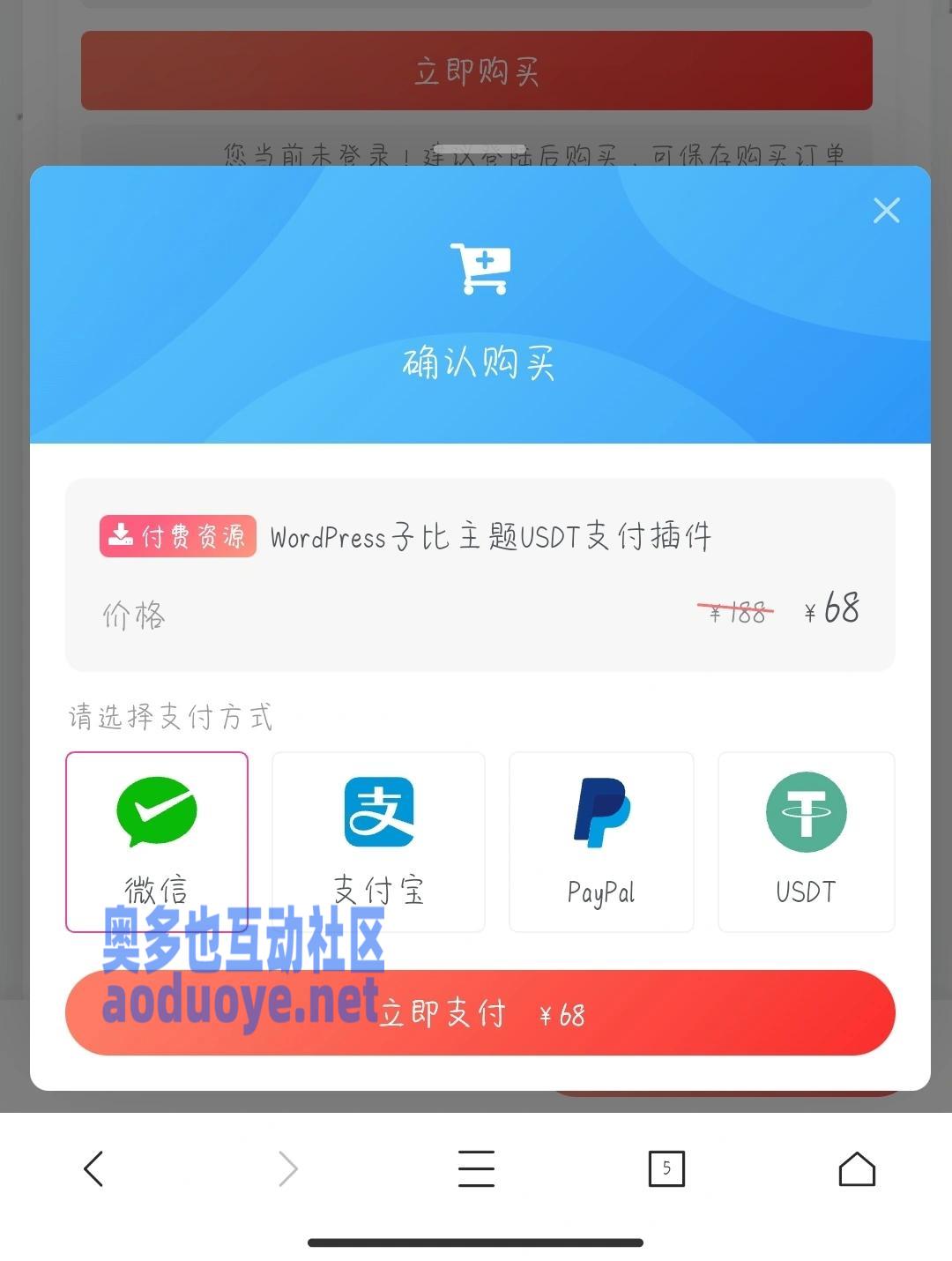Click the shopping cart icon above 确认购买

click(x=480, y=269)
